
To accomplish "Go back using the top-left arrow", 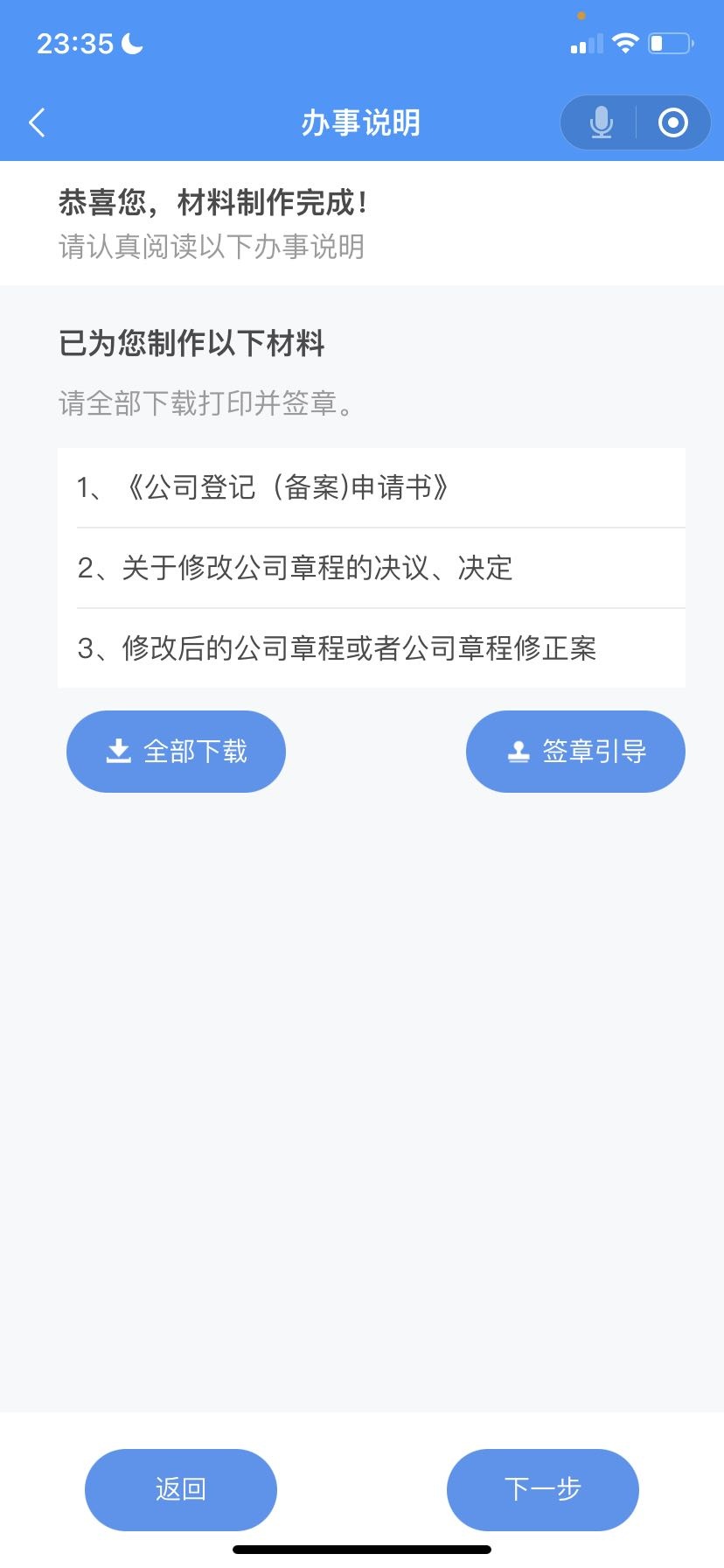I will tap(37, 122).
